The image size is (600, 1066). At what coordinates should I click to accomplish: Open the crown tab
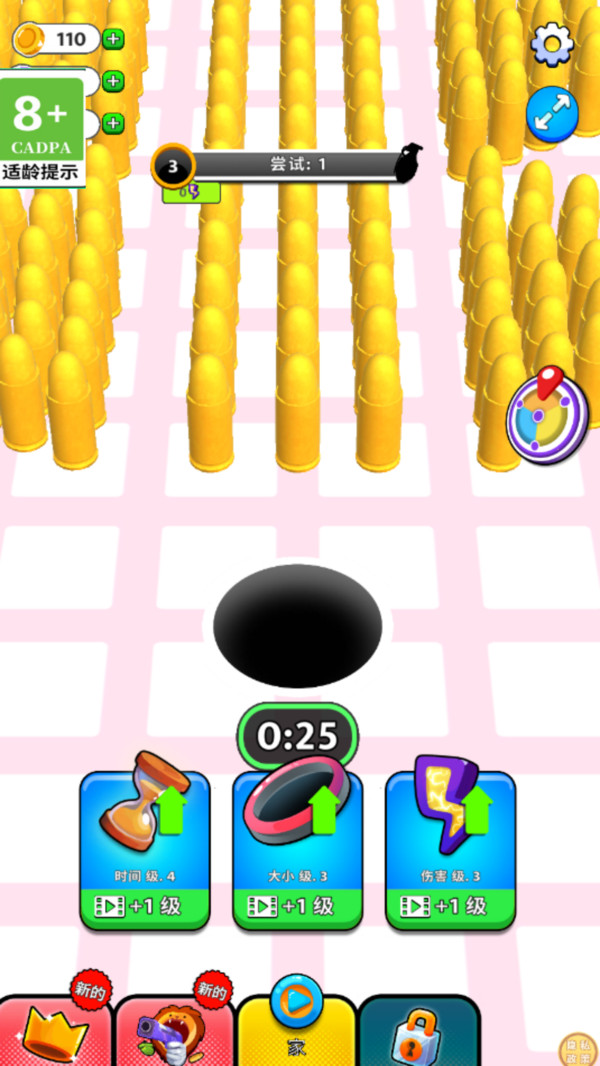[x=55, y=1030]
